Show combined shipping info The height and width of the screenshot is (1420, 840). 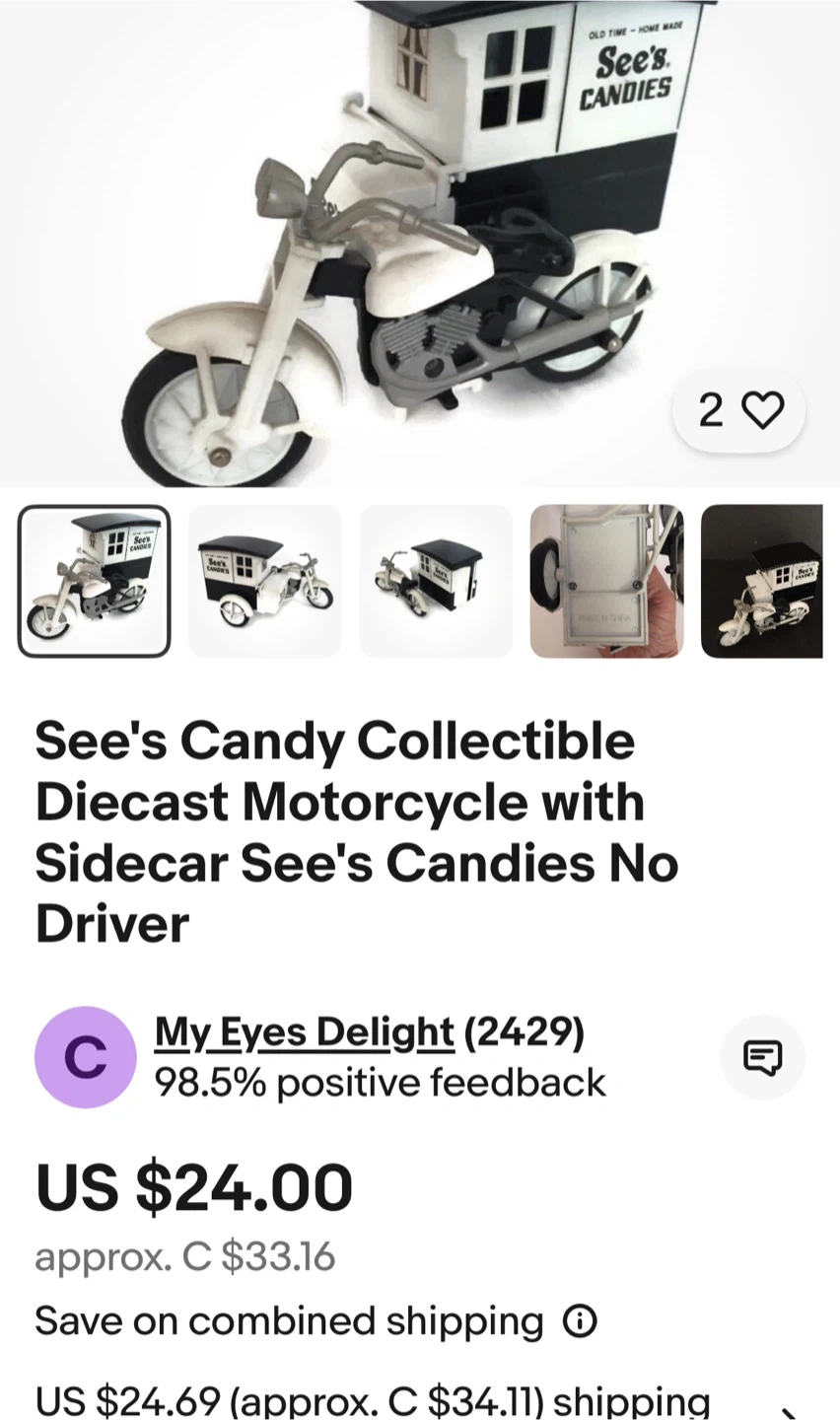580,1320
